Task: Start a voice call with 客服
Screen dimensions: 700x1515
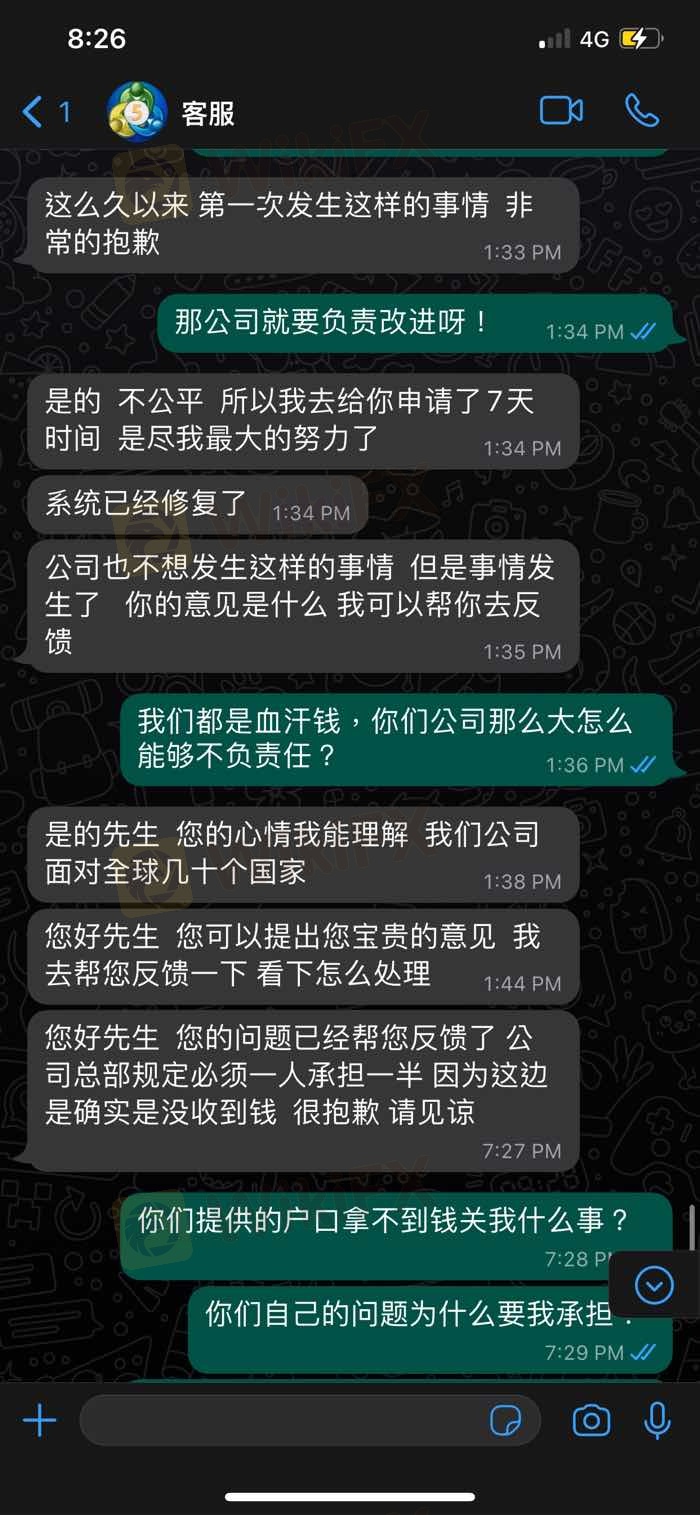Action: [x=641, y=111]
